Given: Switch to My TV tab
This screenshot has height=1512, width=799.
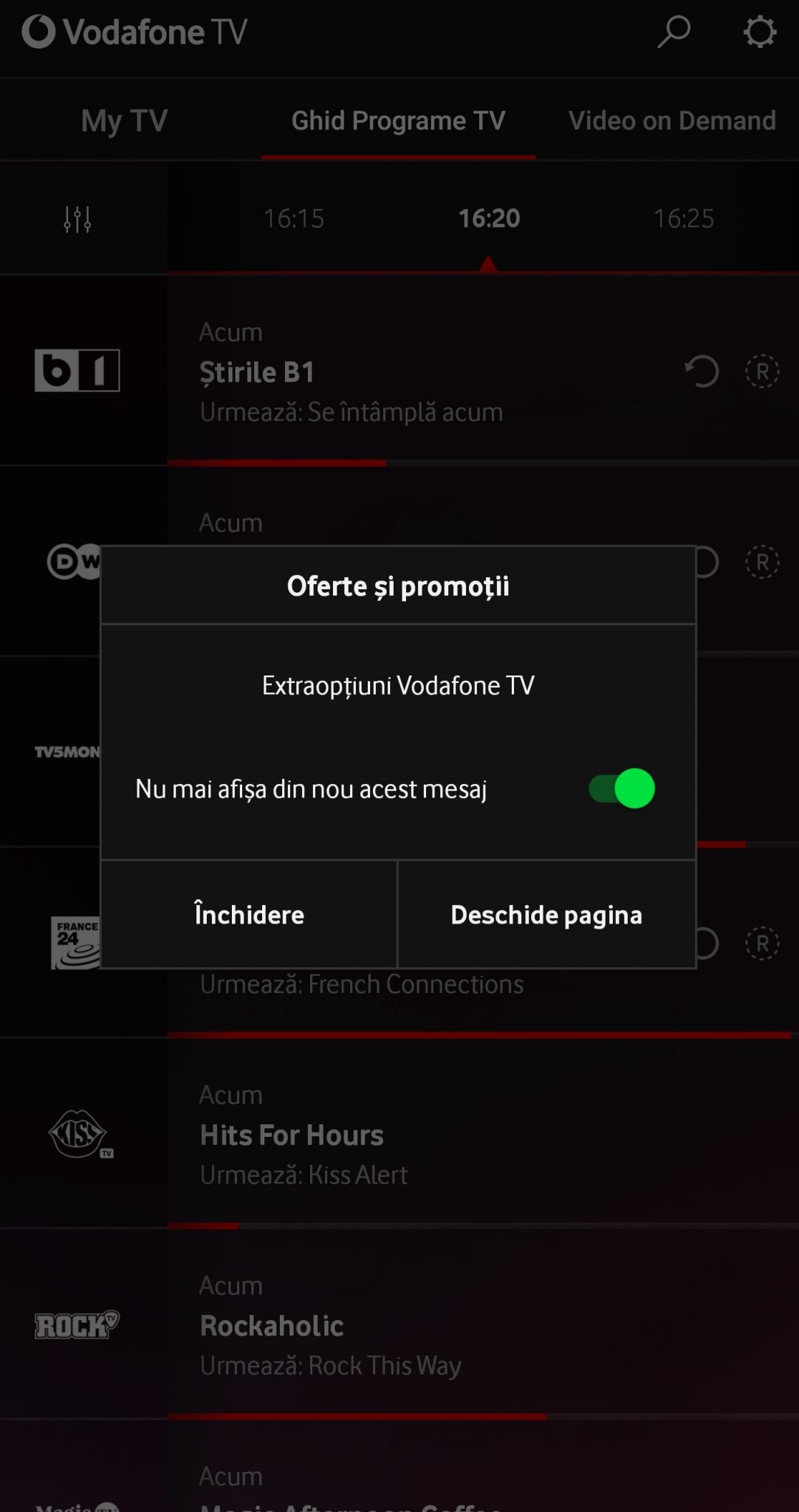Looking at the screenshot, I should tap(125, 120).
